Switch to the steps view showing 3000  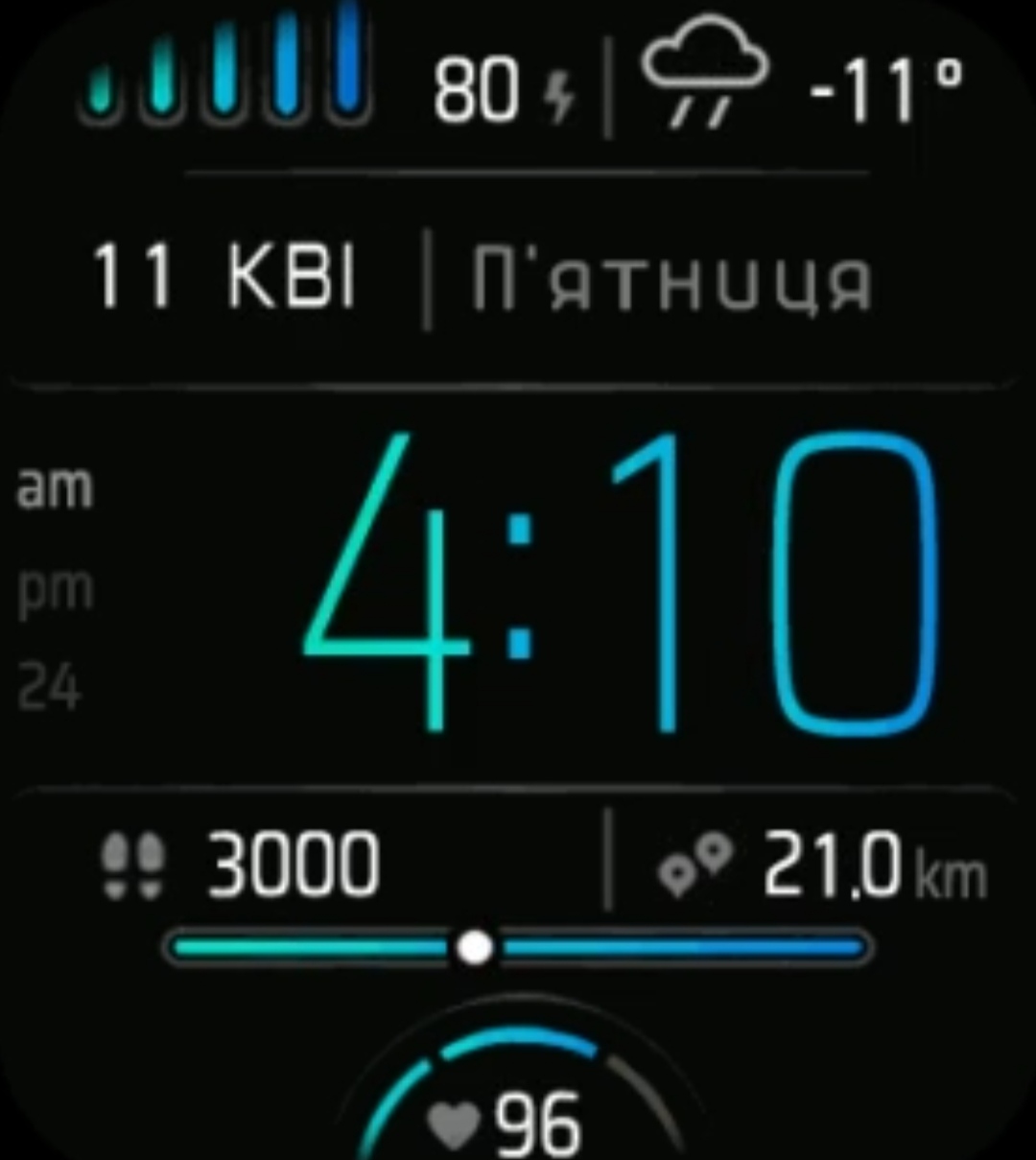coord(293,864)
